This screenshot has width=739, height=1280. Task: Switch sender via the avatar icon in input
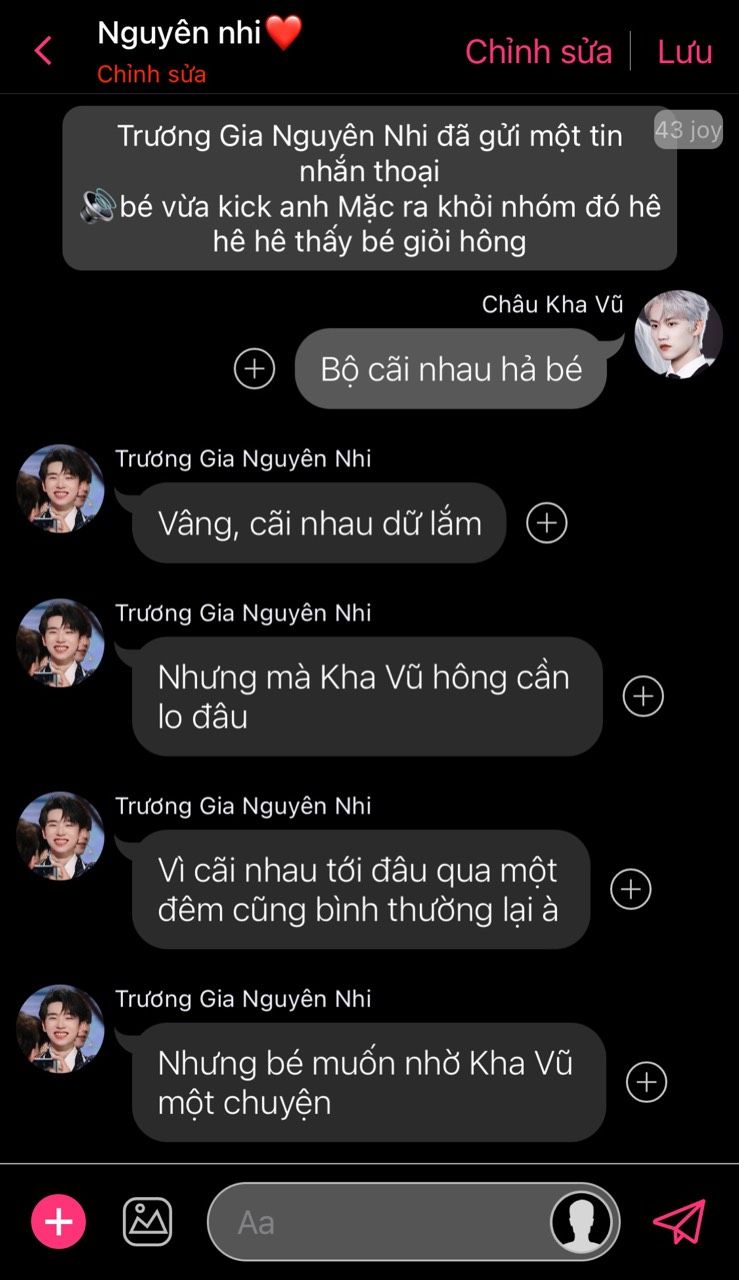tap(581, 1221)
